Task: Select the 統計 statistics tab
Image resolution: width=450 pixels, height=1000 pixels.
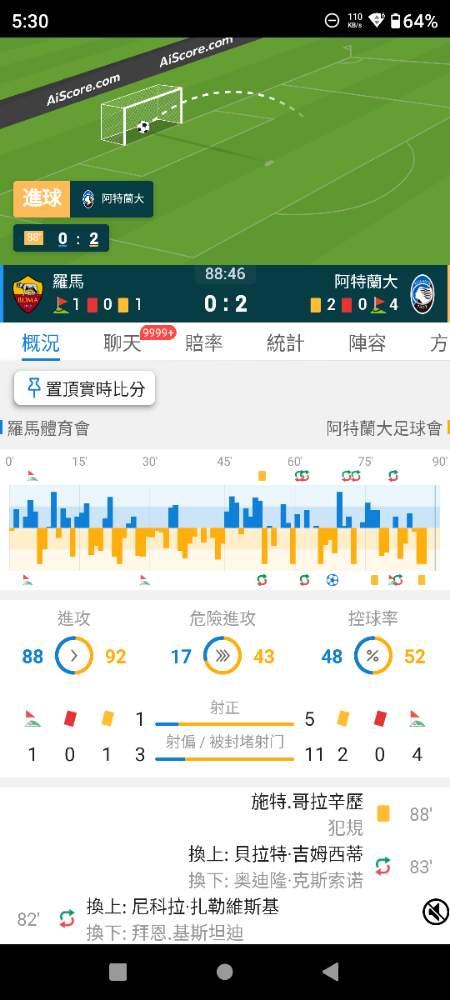Action: tap(286, 343)
